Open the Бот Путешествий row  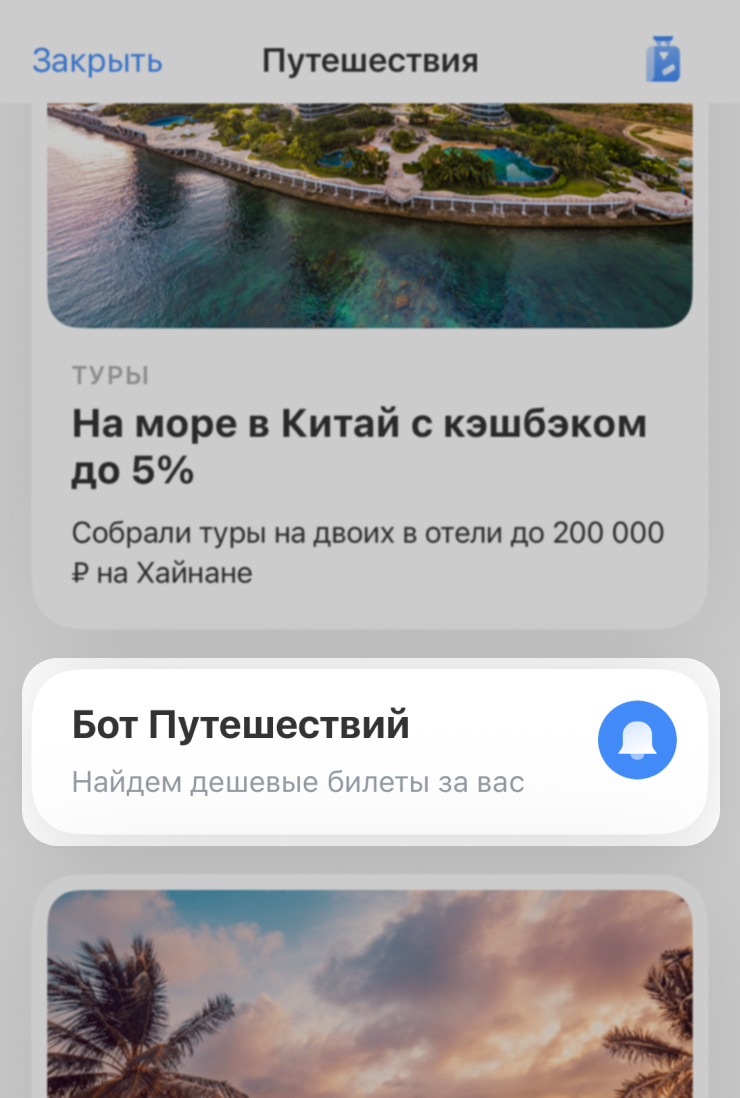[x=300, y=750]
